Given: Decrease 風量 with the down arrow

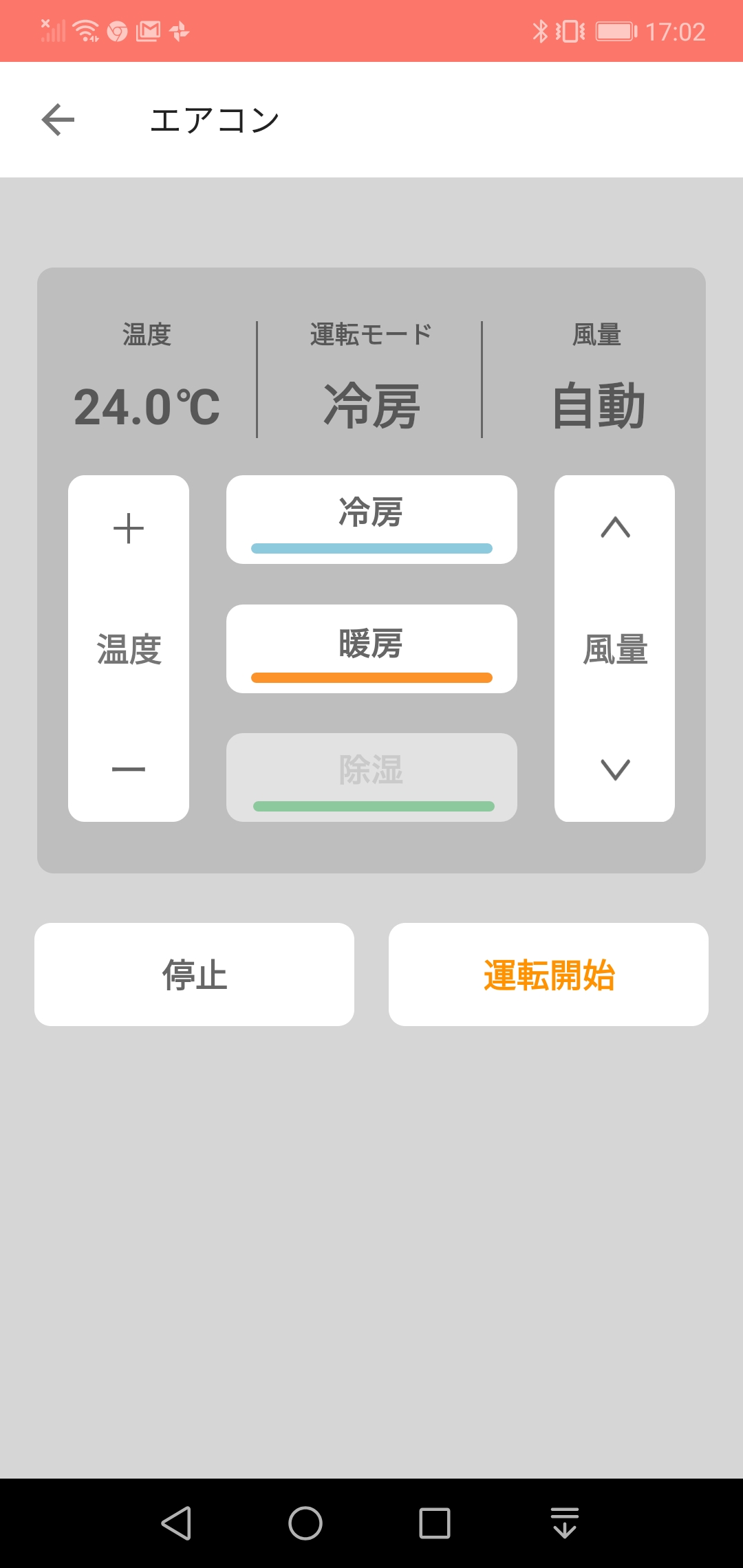Looking at the screenshot, I should click(x=615, y=769).
